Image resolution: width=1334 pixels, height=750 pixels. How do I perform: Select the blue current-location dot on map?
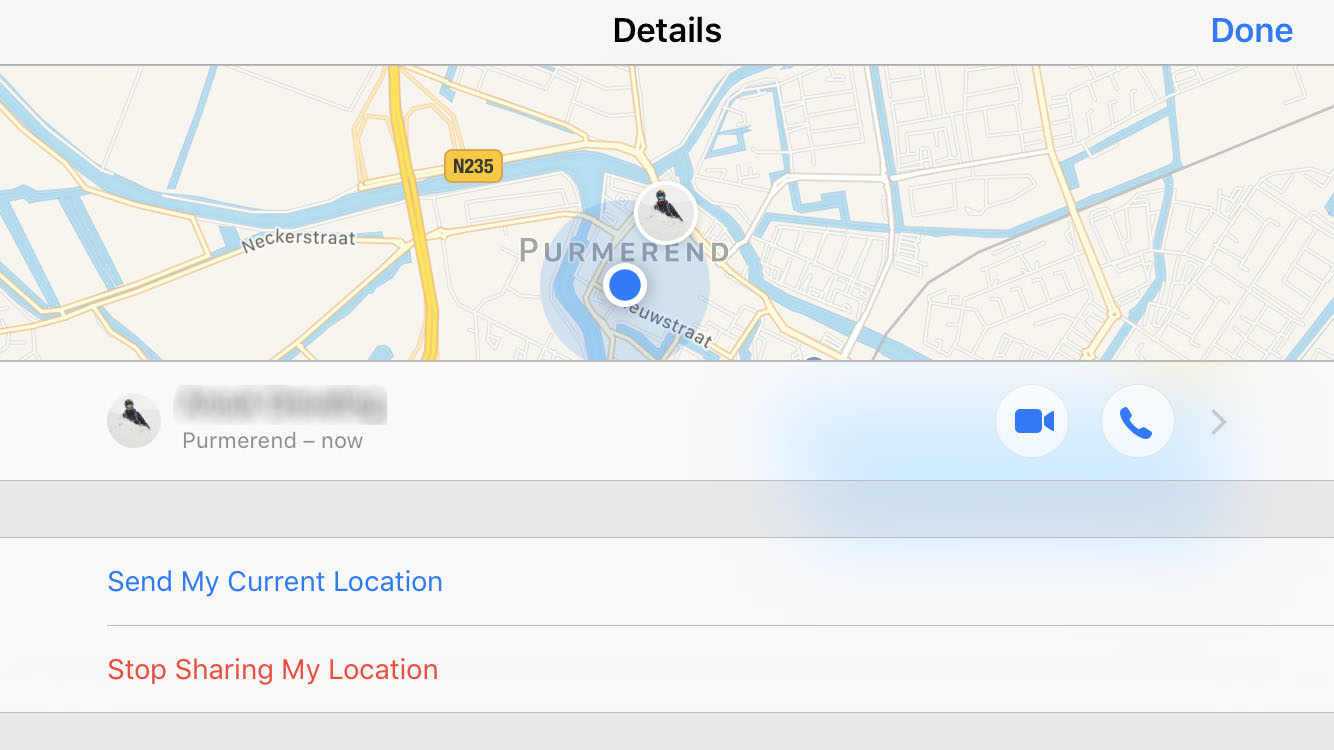coord(625,285)
